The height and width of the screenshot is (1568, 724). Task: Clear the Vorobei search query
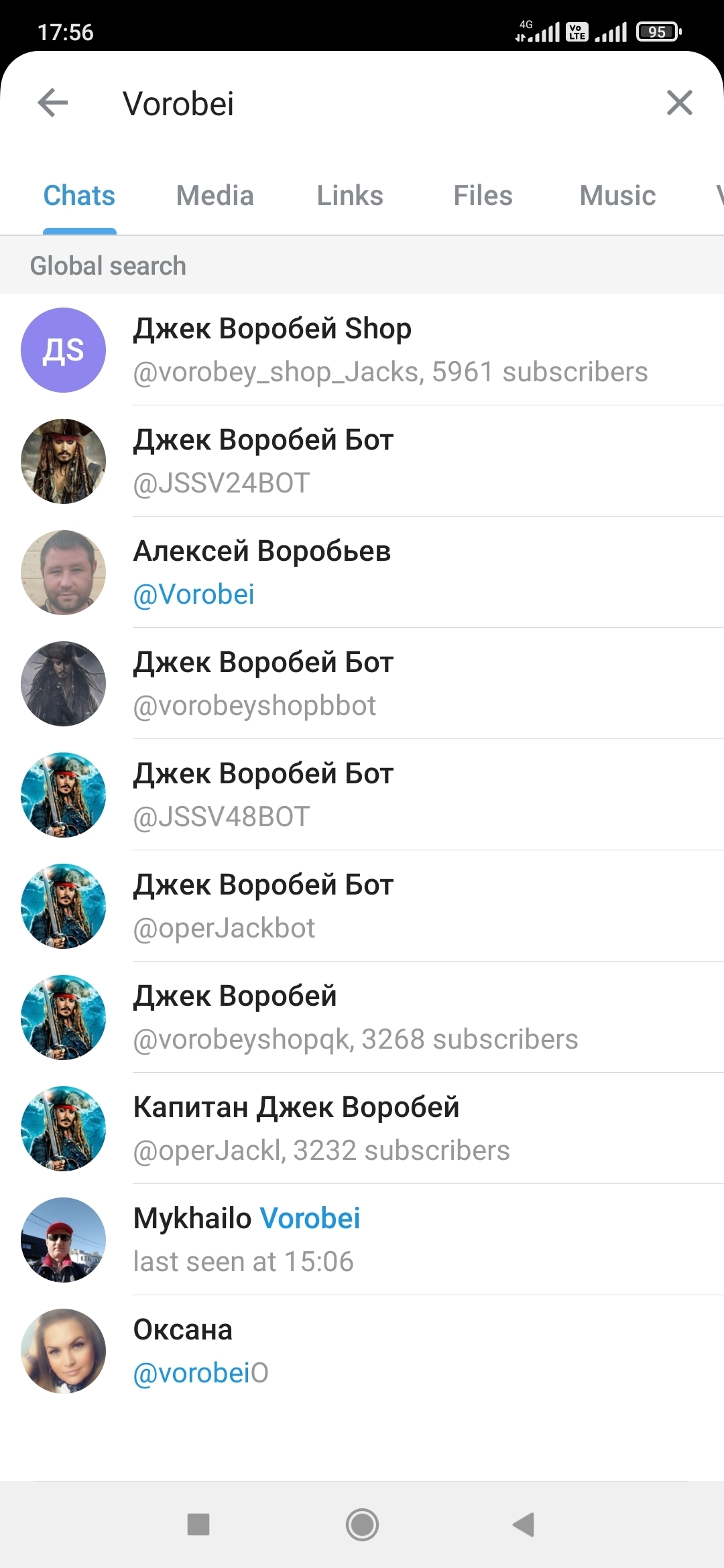[x=679, y=103]
